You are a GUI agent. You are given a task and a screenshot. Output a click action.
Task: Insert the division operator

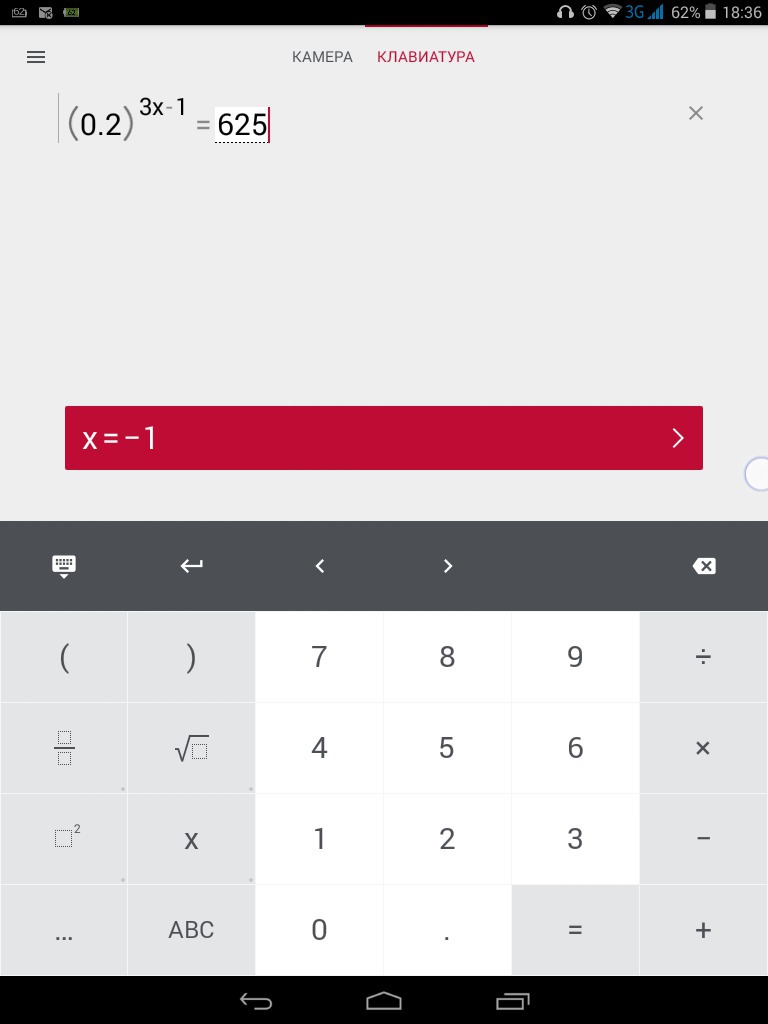pyautogui.click(x=703, y=657)
